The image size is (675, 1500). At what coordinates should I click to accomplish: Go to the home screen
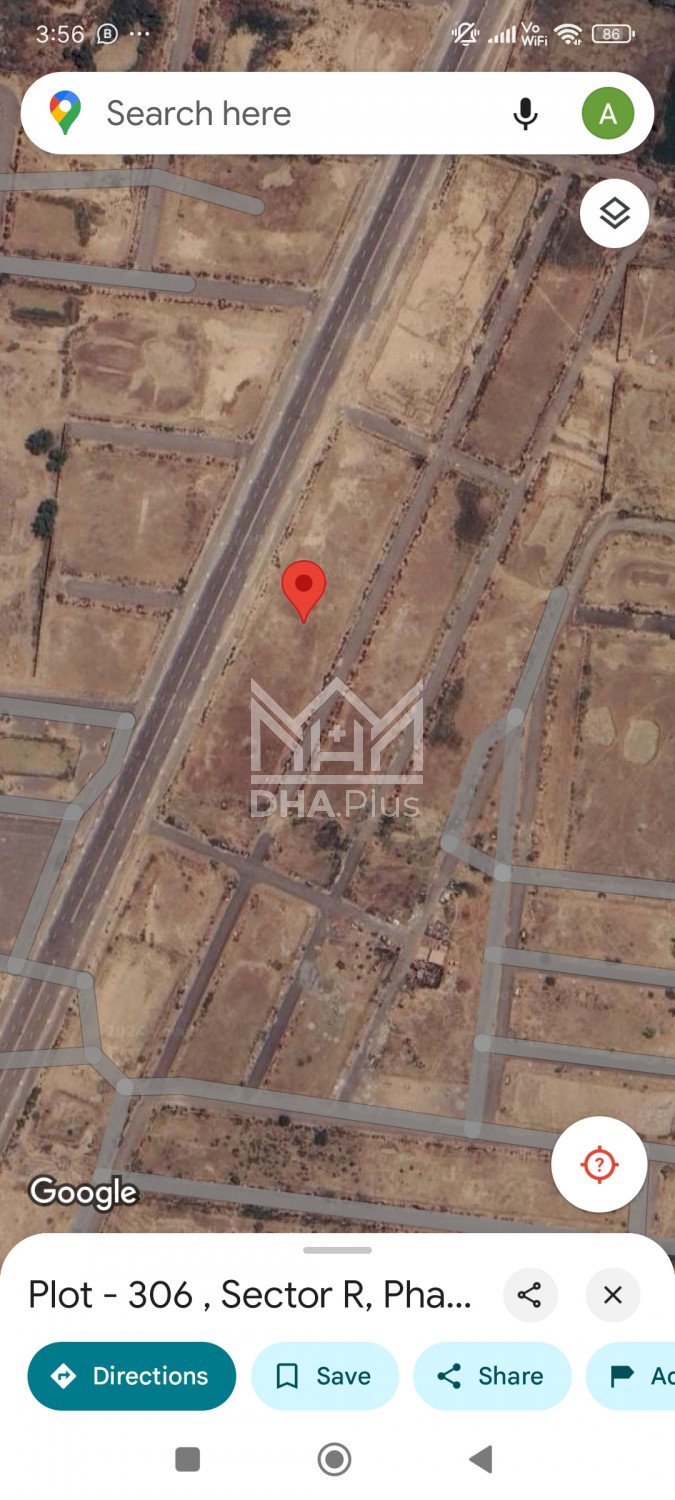335,1460
